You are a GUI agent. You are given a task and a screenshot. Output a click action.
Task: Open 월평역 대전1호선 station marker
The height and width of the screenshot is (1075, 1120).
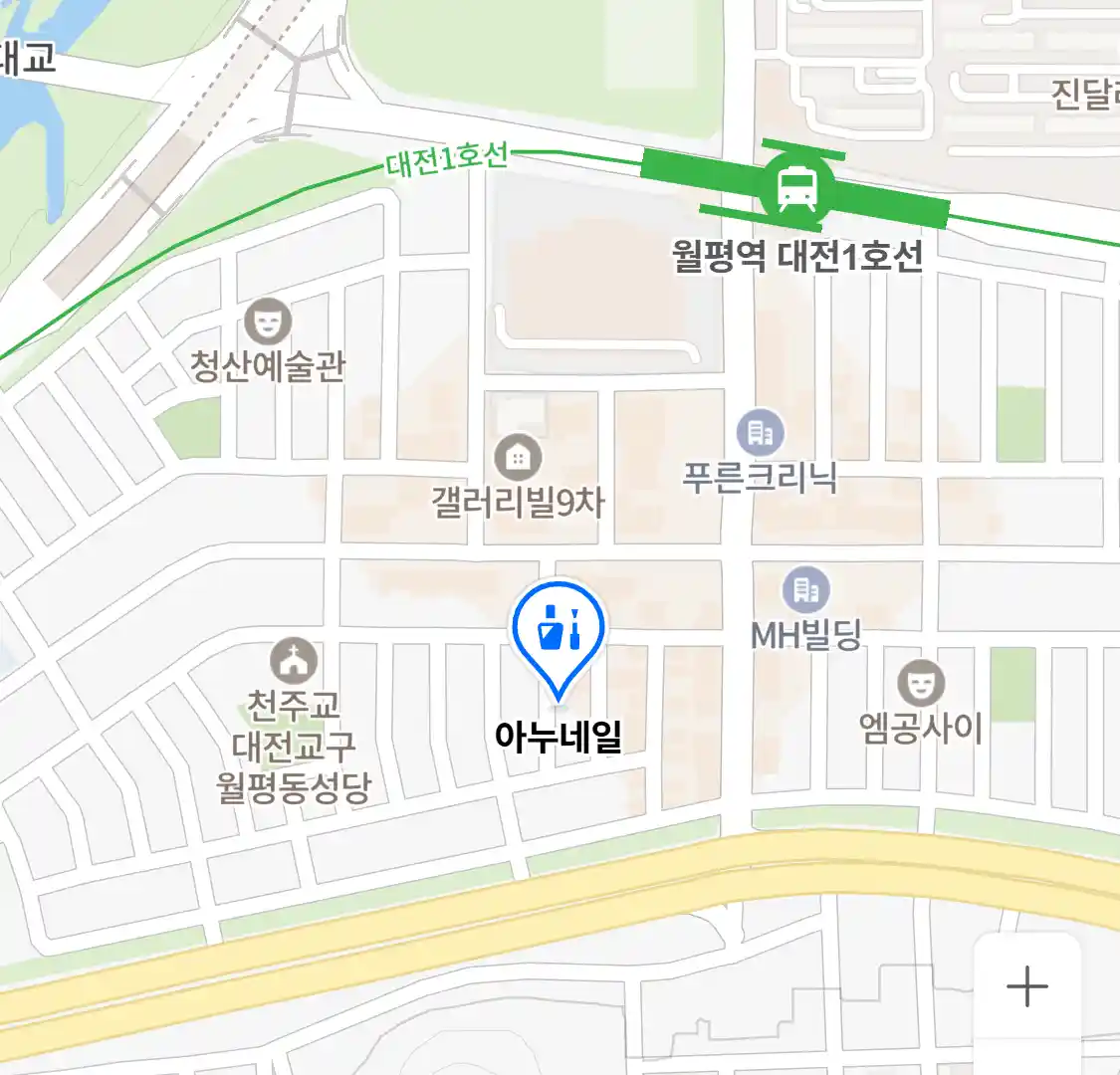coord(796,187)
